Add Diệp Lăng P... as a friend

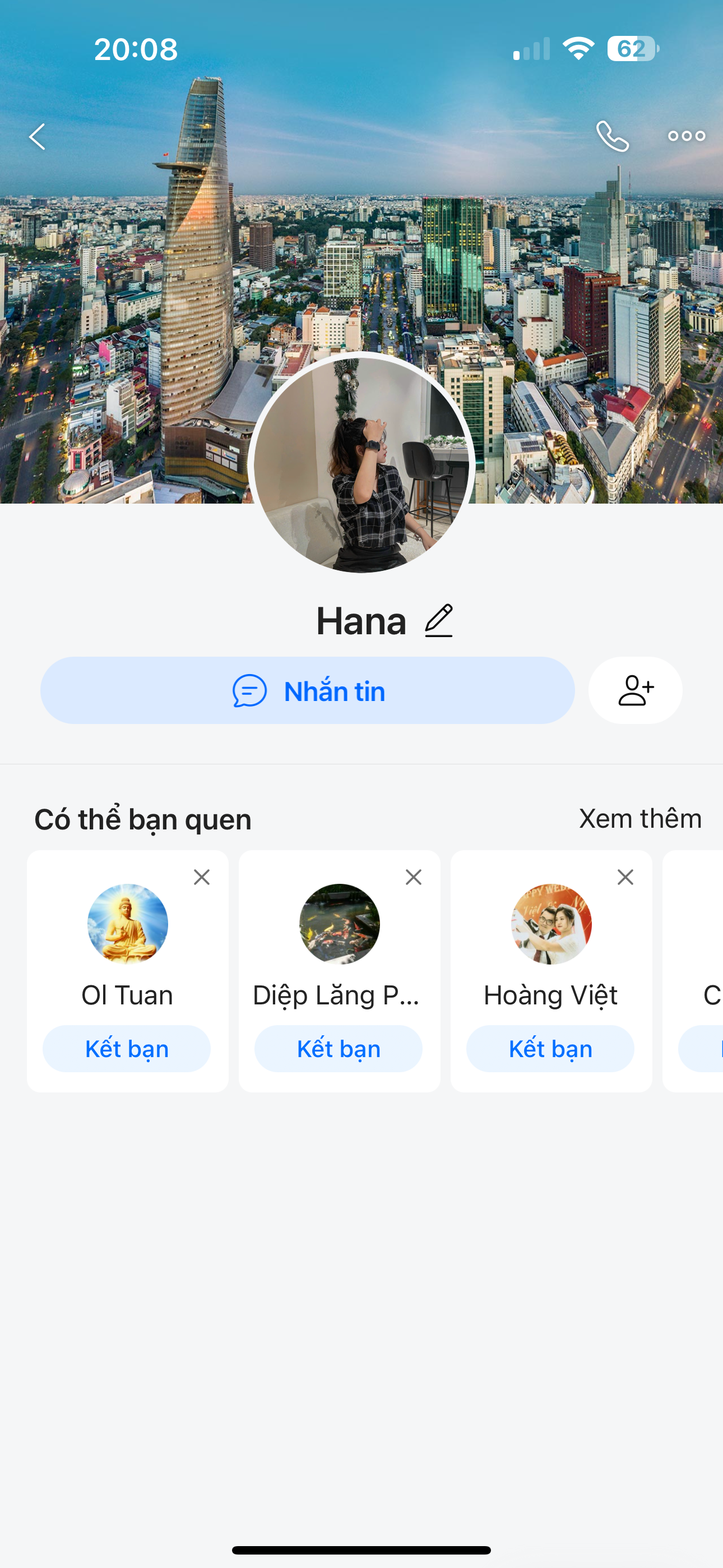[339, 1049]
